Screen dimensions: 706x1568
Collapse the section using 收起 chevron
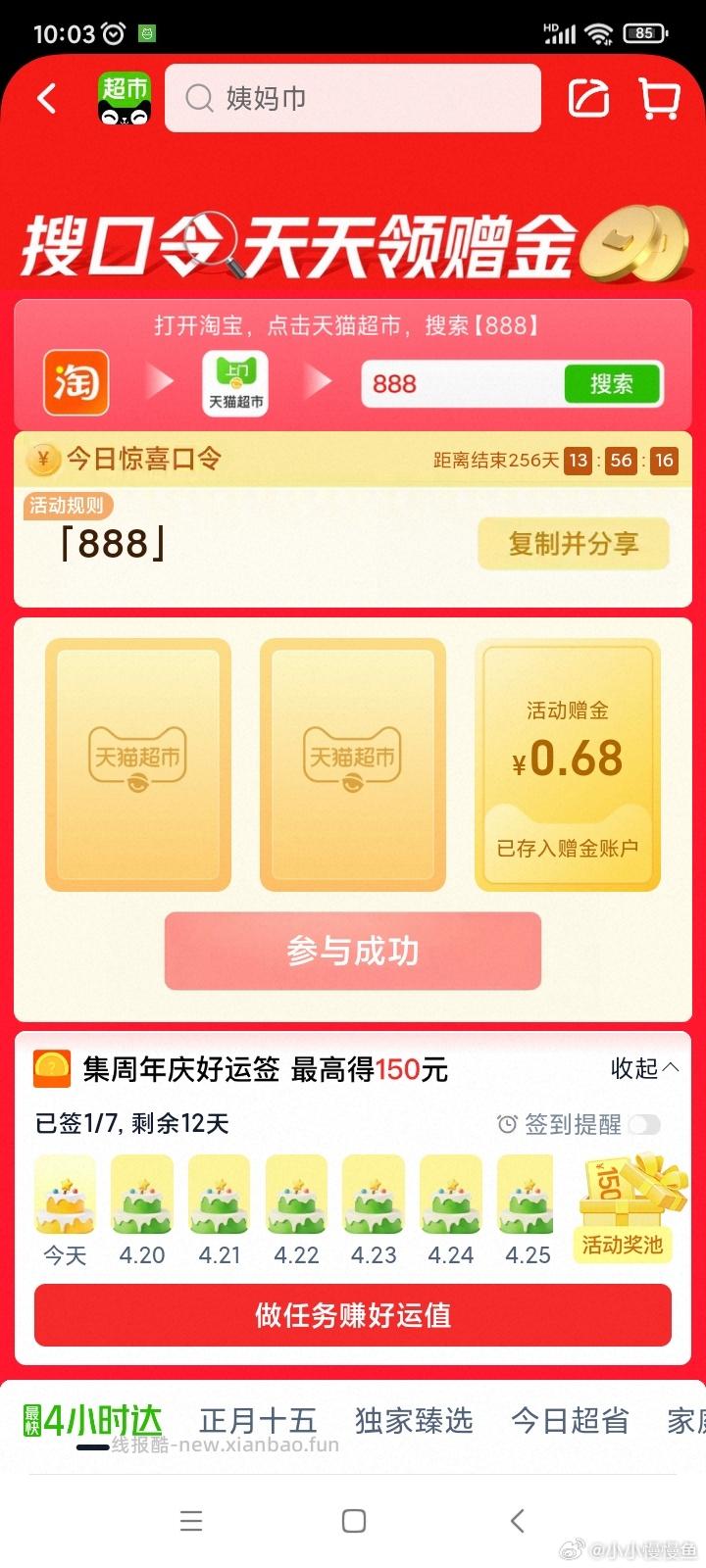(644, 1068)
